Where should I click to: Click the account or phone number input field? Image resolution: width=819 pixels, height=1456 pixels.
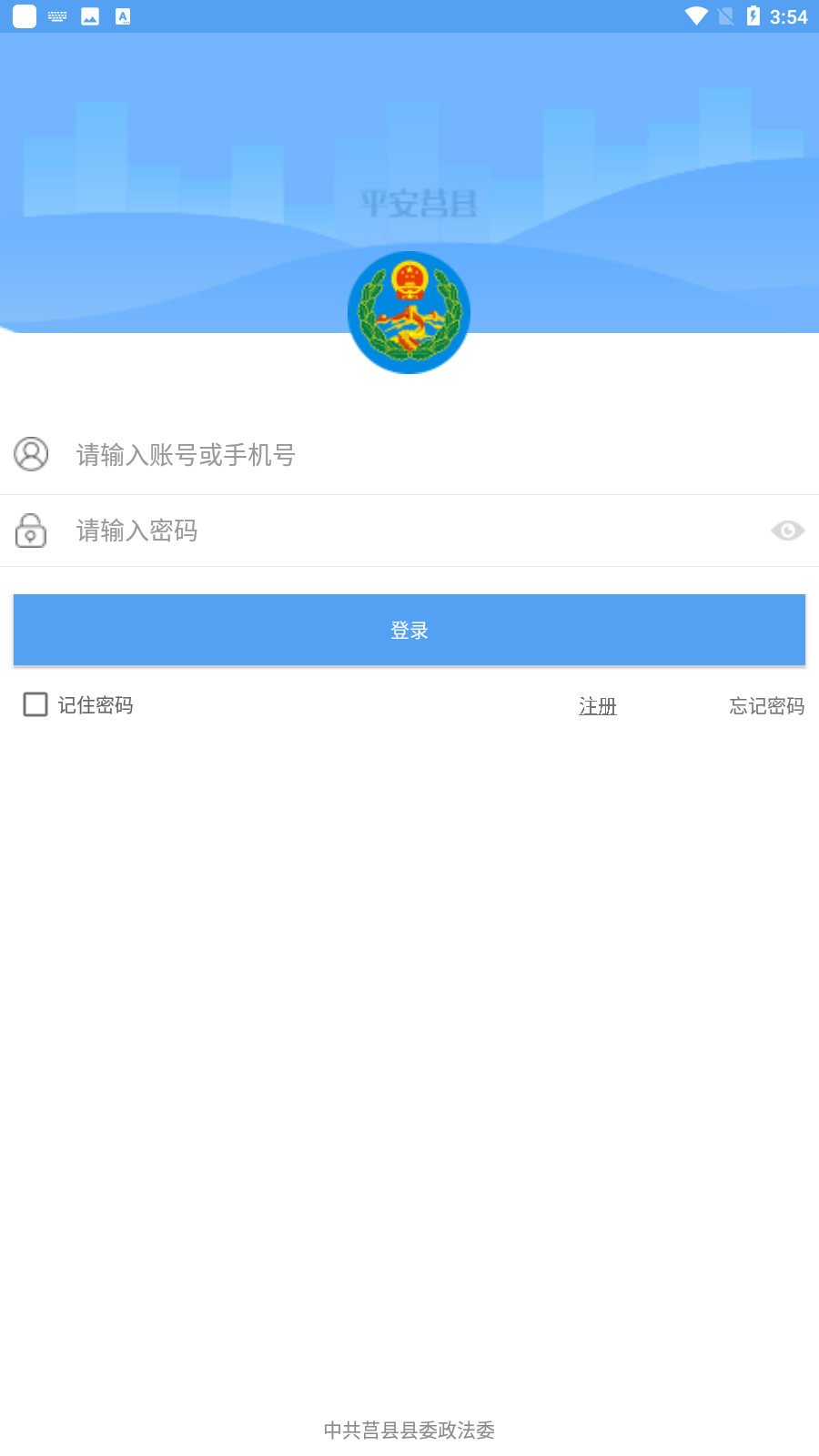273,454
